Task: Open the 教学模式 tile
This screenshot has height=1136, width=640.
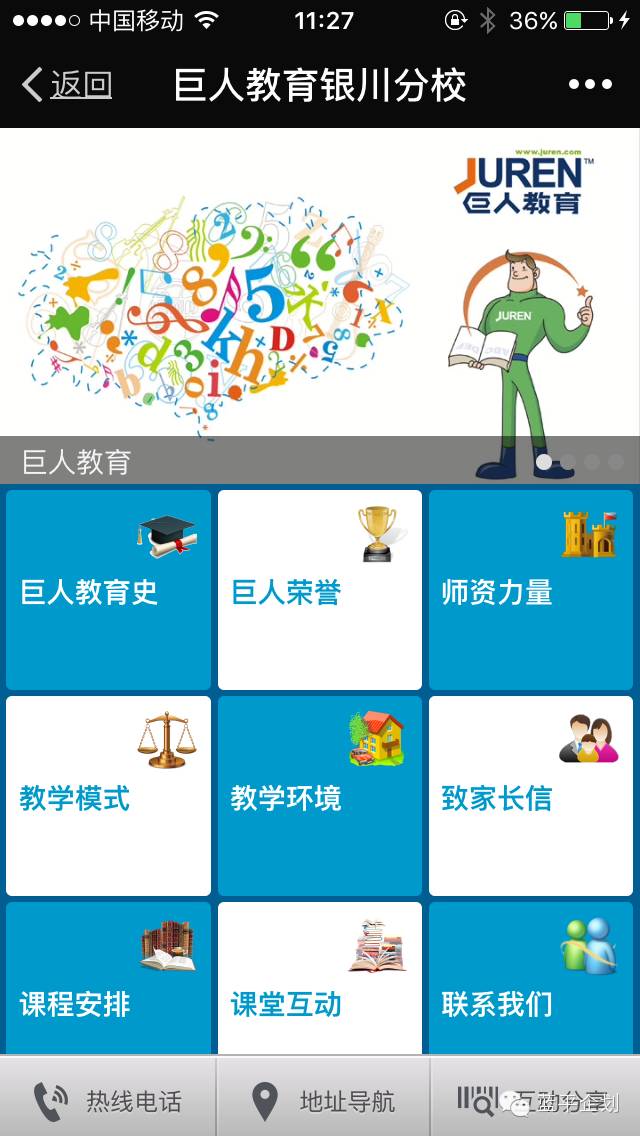Action: pyautogui.click(x=109, y=796)
